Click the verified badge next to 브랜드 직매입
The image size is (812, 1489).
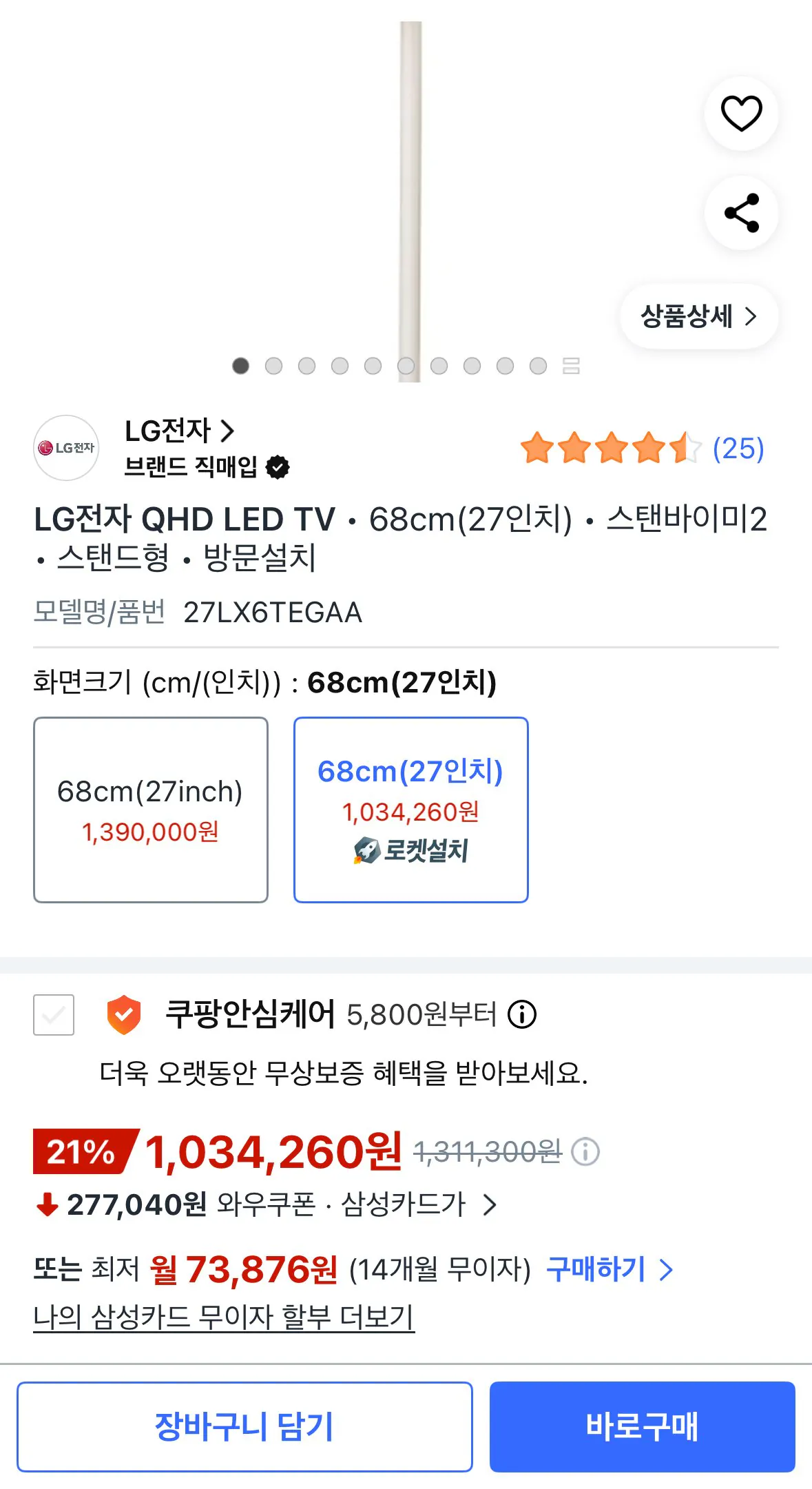pyautogui.click(x=278, y=469)
